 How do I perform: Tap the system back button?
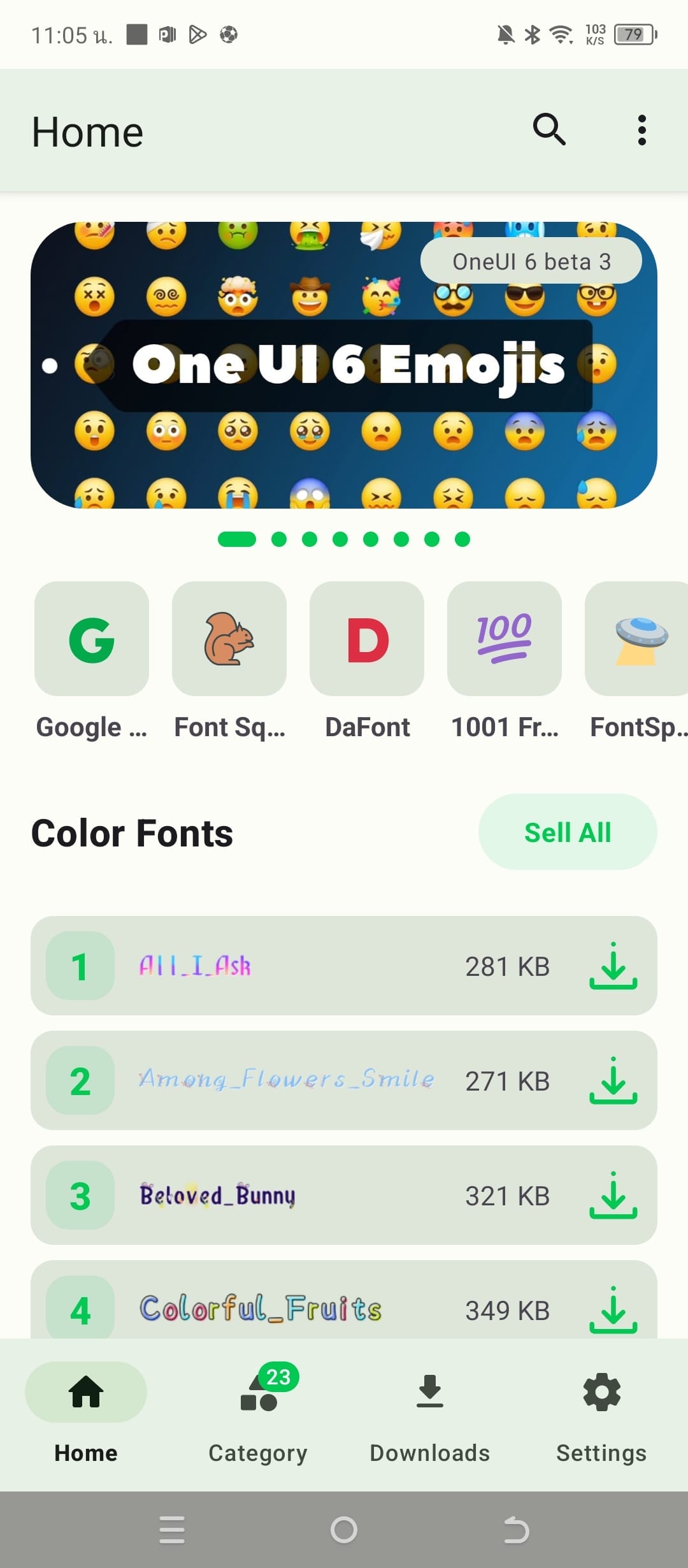pyautogui.click(x=516, y=1530)
